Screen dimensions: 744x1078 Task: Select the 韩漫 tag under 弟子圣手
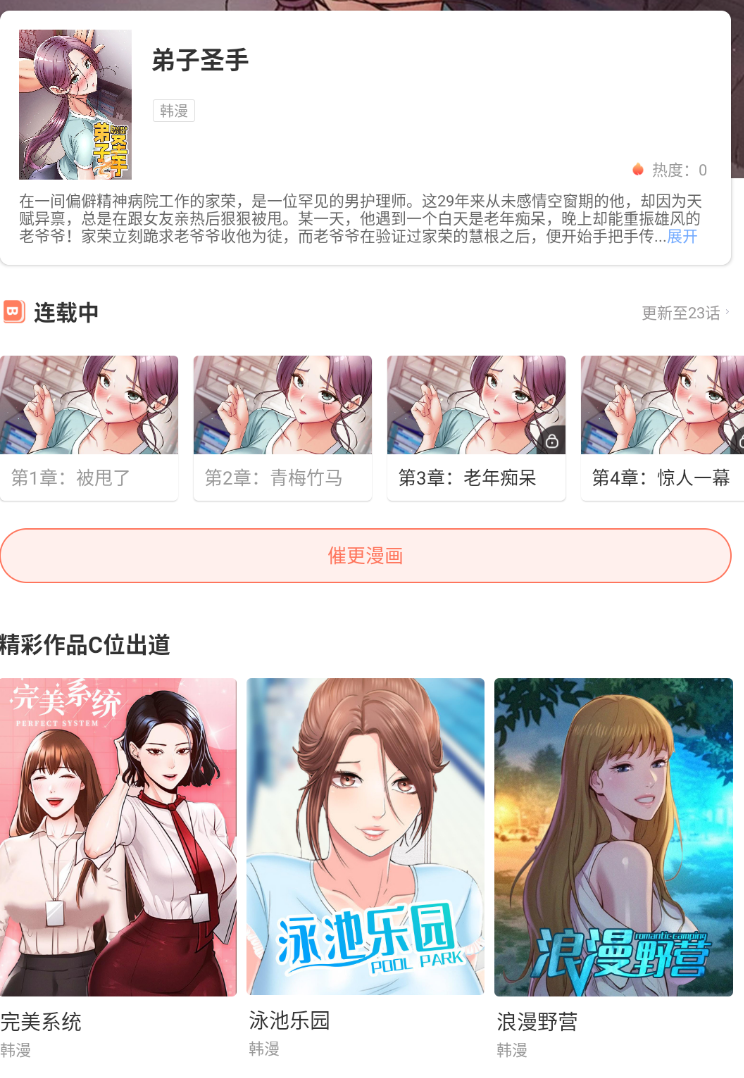coord(174,111)
